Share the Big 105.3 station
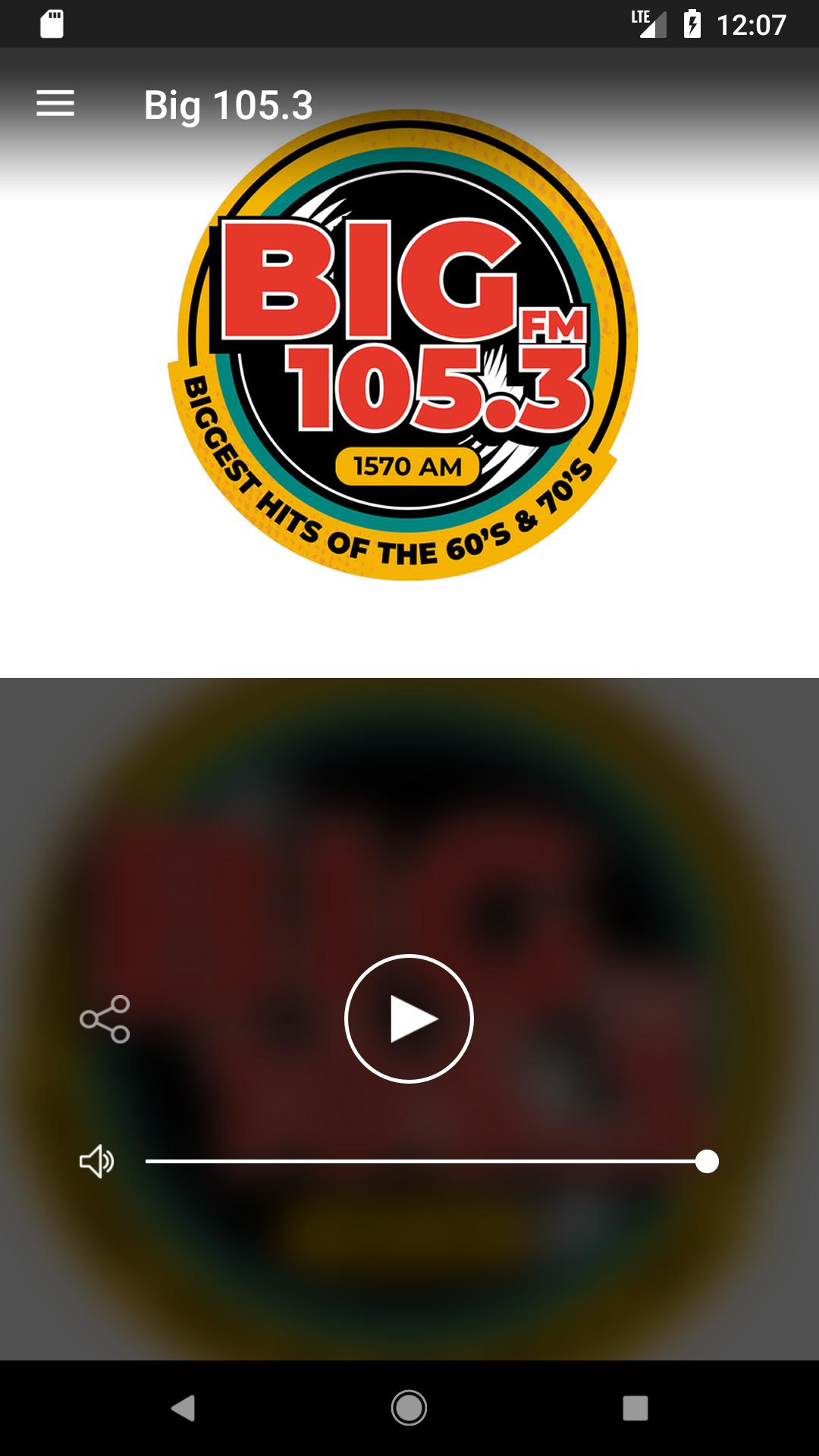819x1456 pixels. pos(105,1019)
